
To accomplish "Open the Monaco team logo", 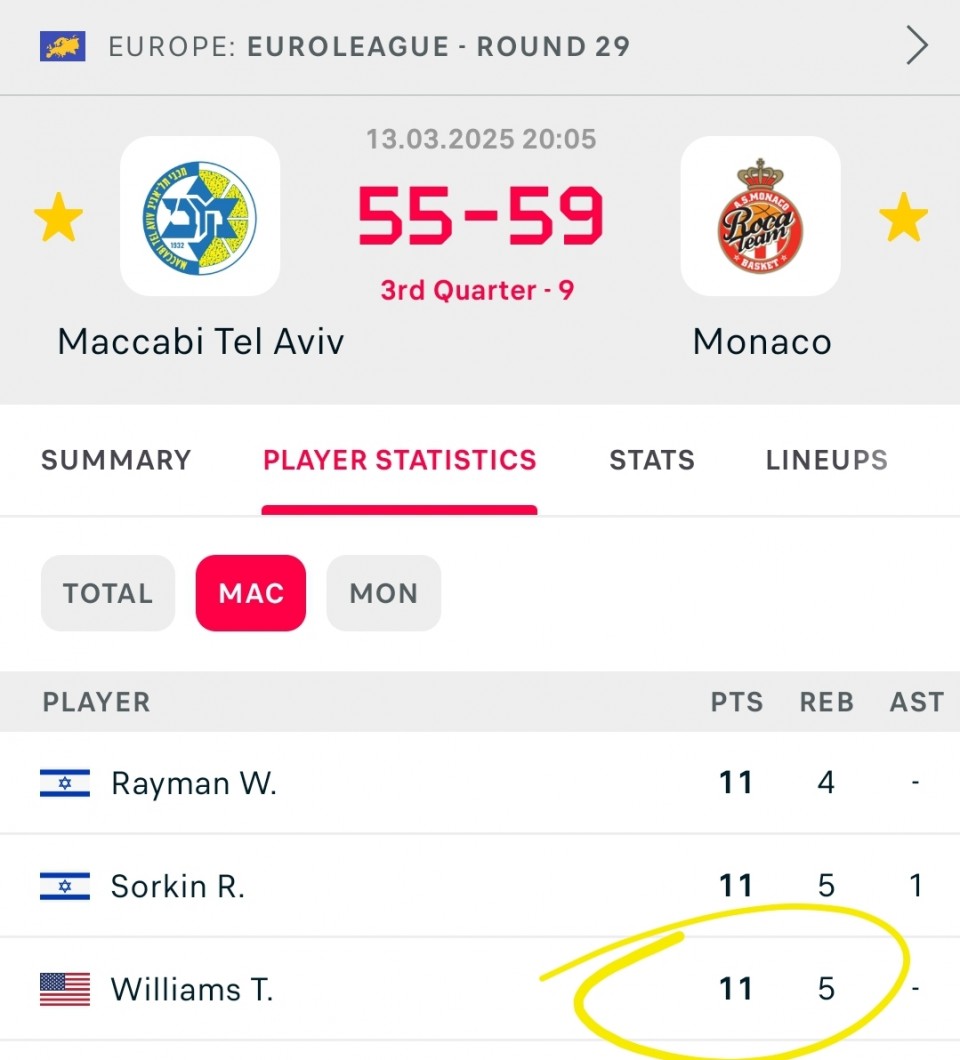I will [x=761, y=217].
